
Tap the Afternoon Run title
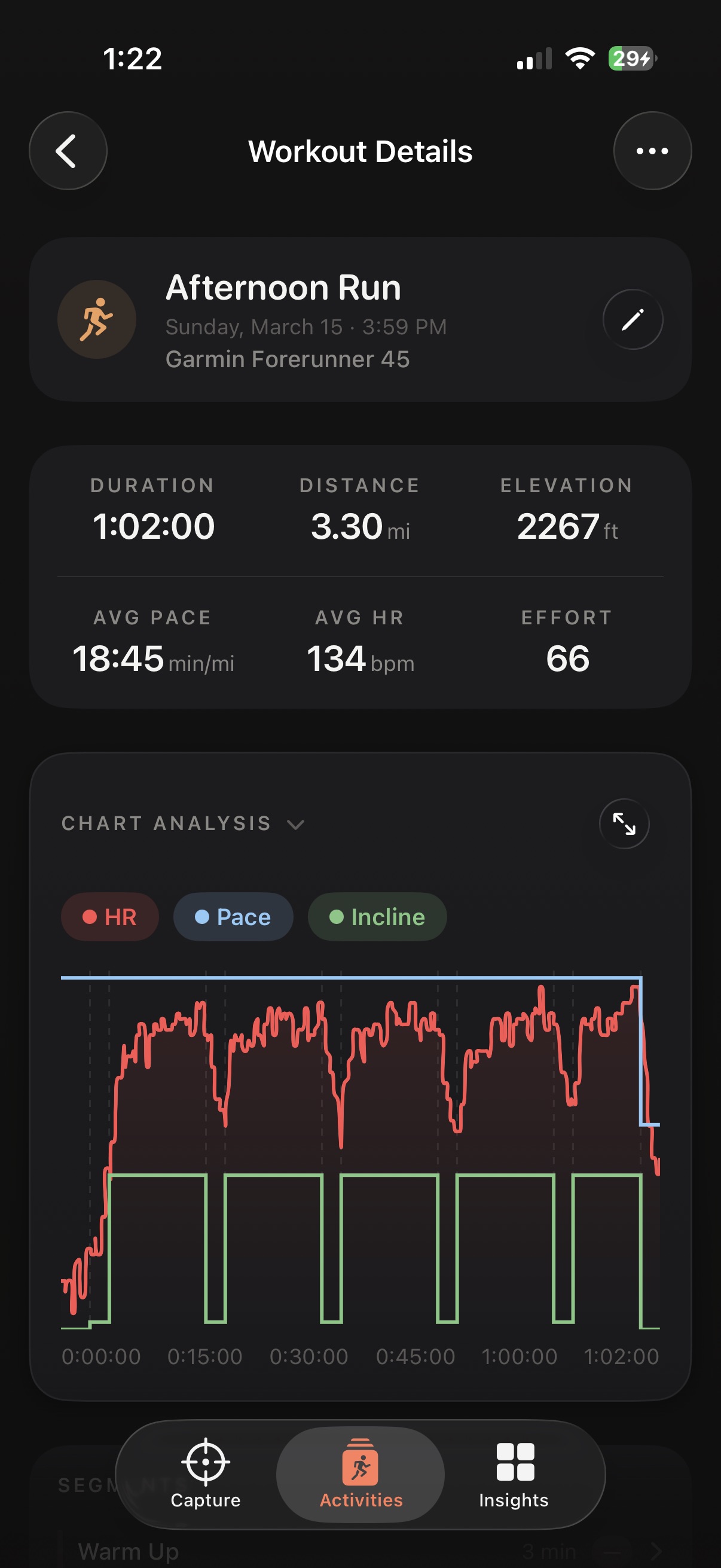pyautogui.click(x=283, y=287)
